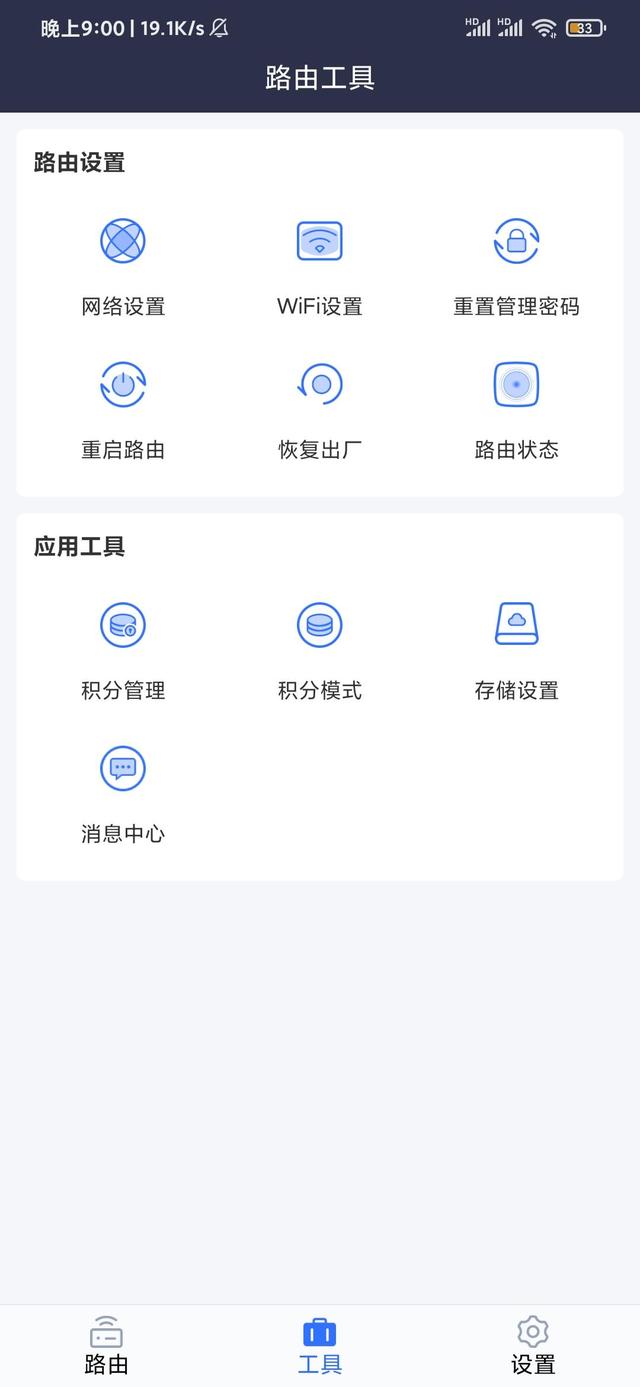Select 重置管理密码 to reset admin password
The height and width of the screenshot is (1387, 640).
pos(516,267)
